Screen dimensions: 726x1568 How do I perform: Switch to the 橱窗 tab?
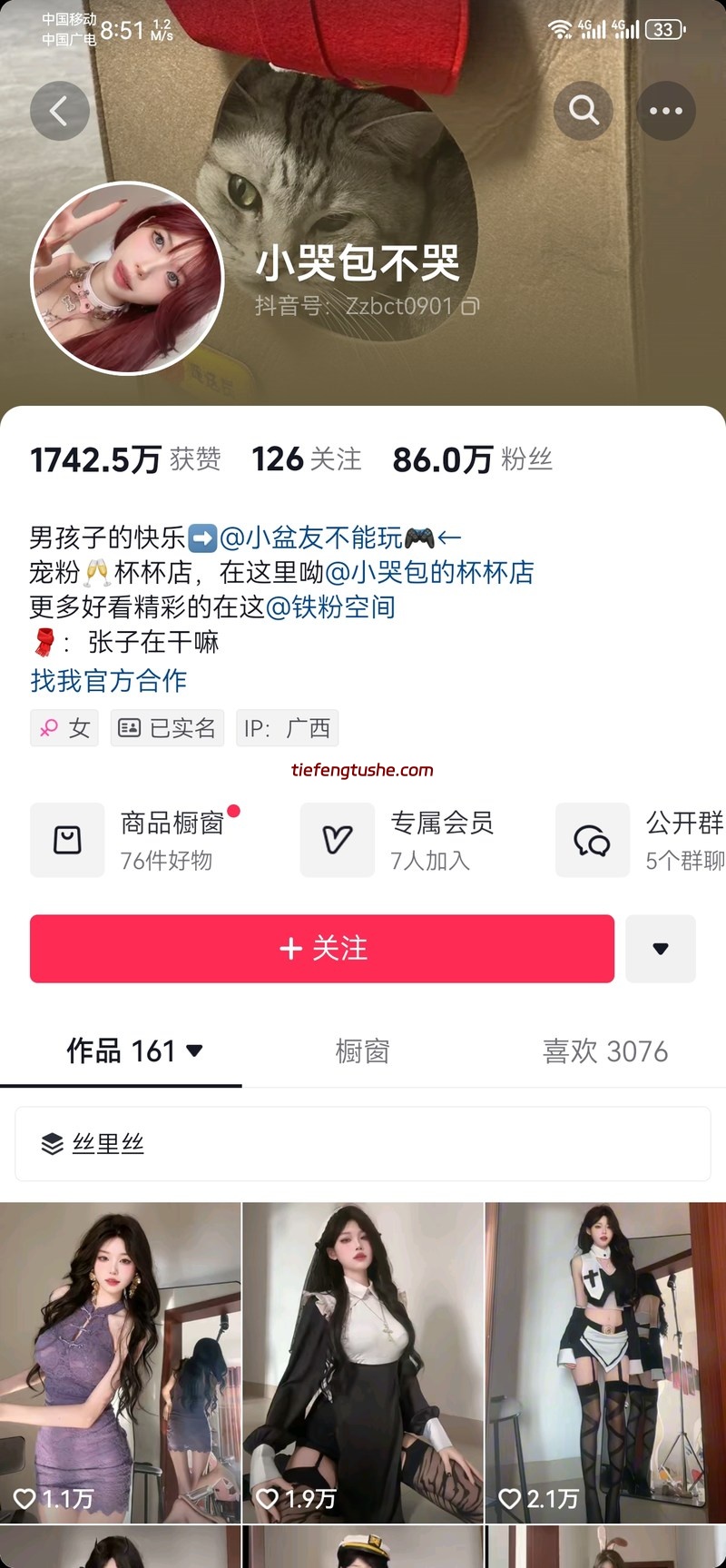point(362,1050)
